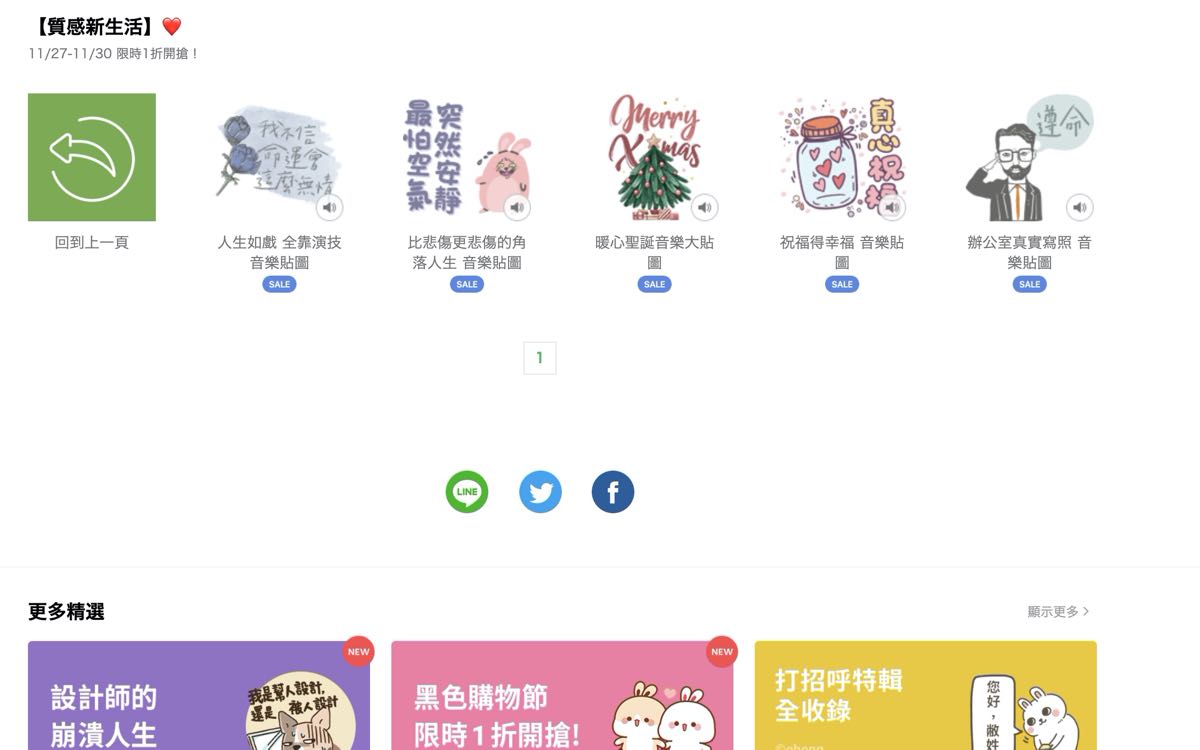Share this page on Facebook

tap(613, 492)
